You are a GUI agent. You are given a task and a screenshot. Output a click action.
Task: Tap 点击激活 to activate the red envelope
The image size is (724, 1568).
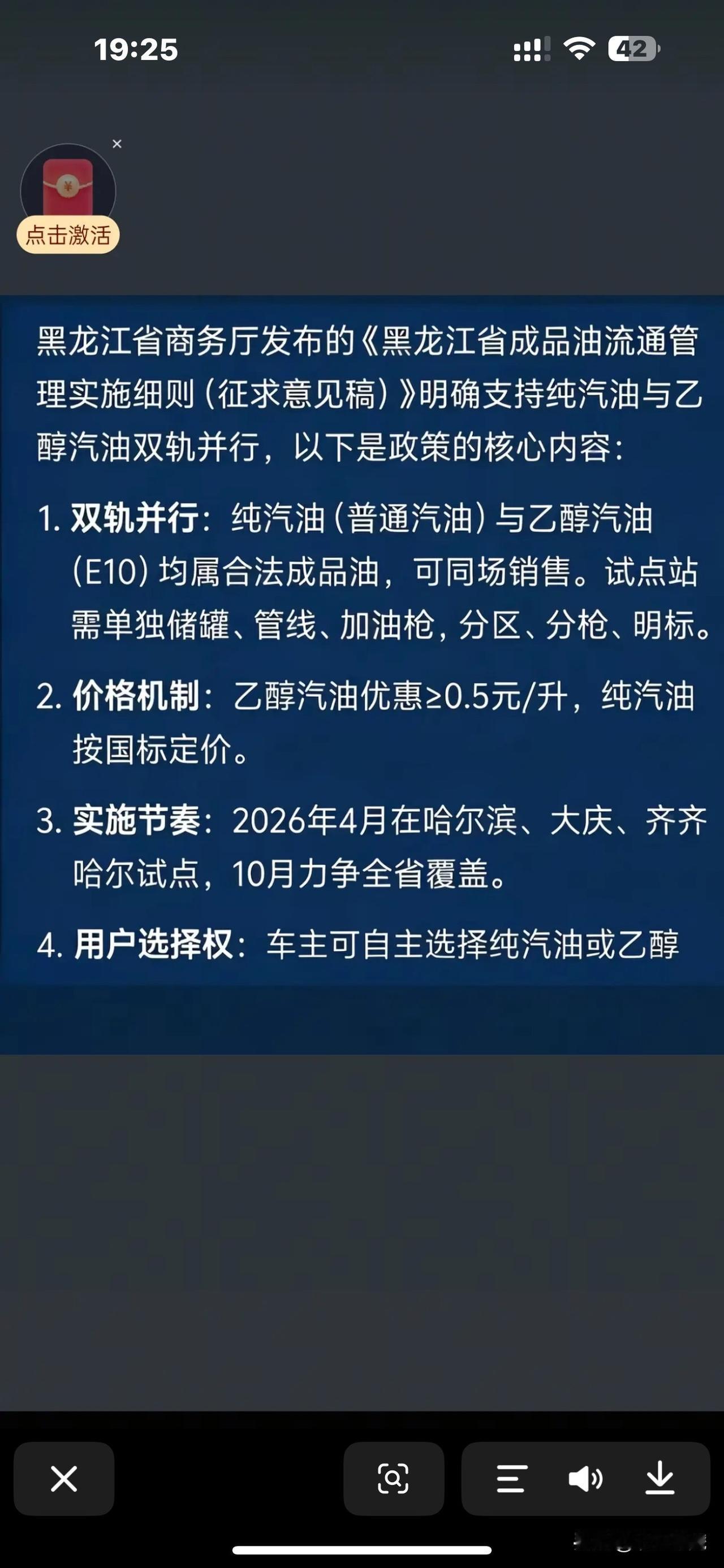pyautogui.click(x=69, y=235)
